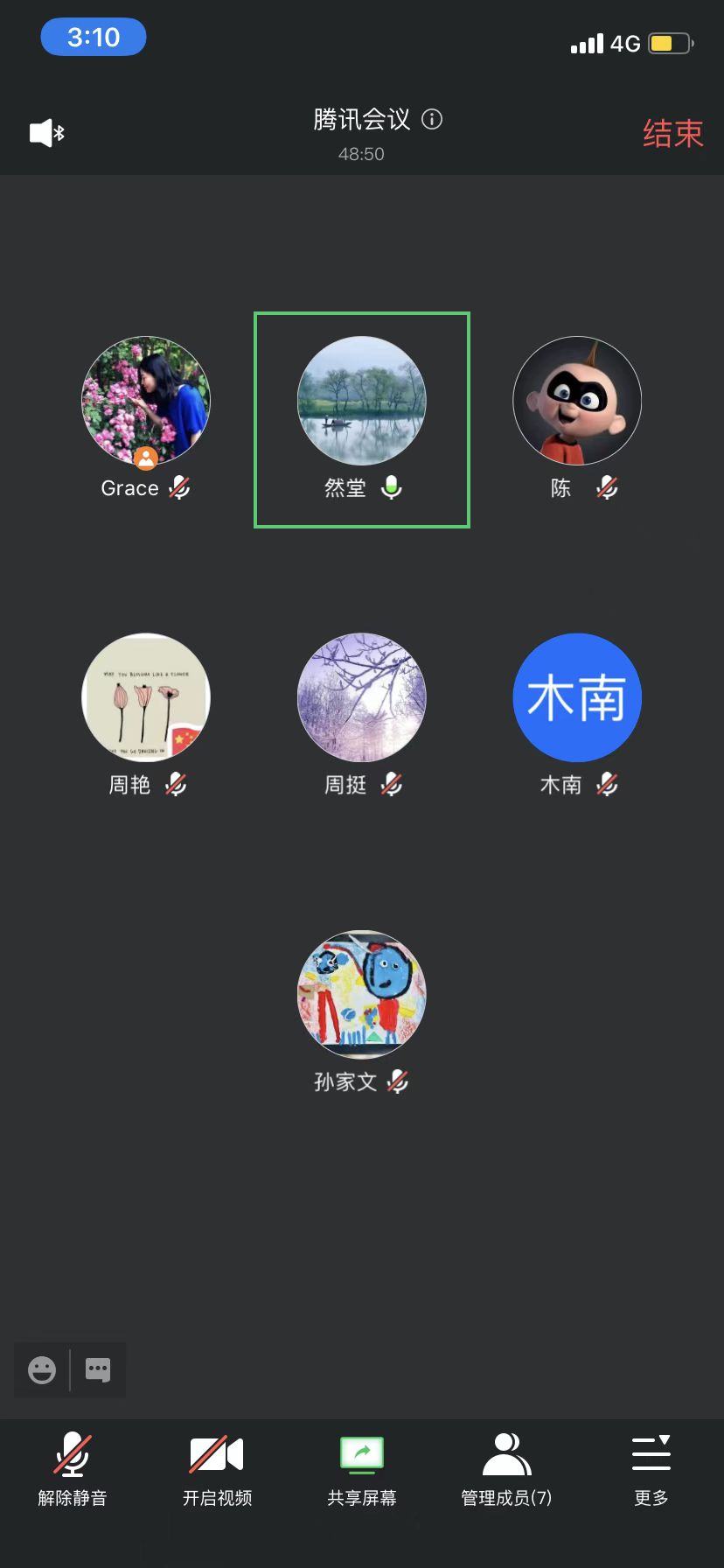Select participant 陈's avatar

point(577,401)
